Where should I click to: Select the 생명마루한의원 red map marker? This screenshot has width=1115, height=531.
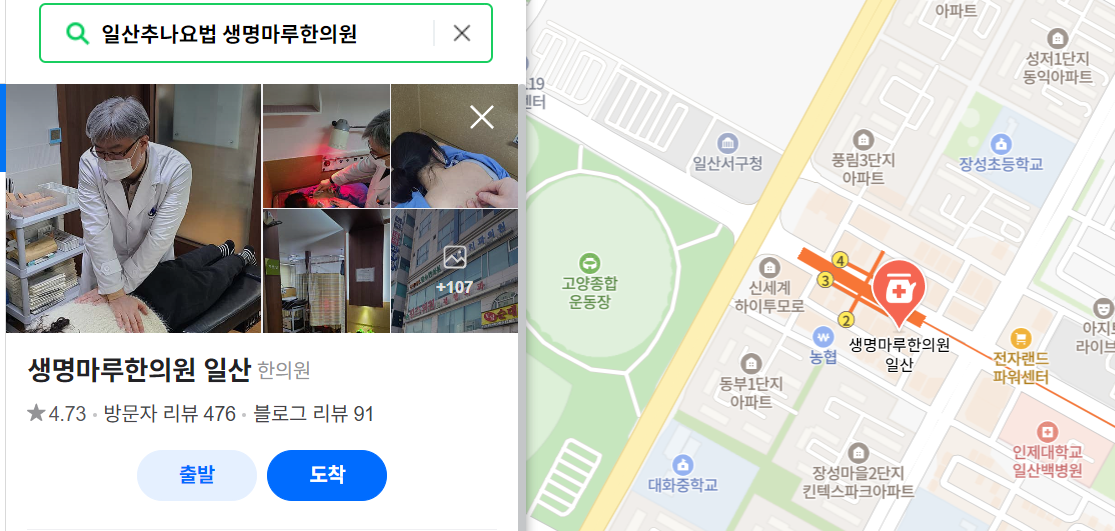point(899,290)
